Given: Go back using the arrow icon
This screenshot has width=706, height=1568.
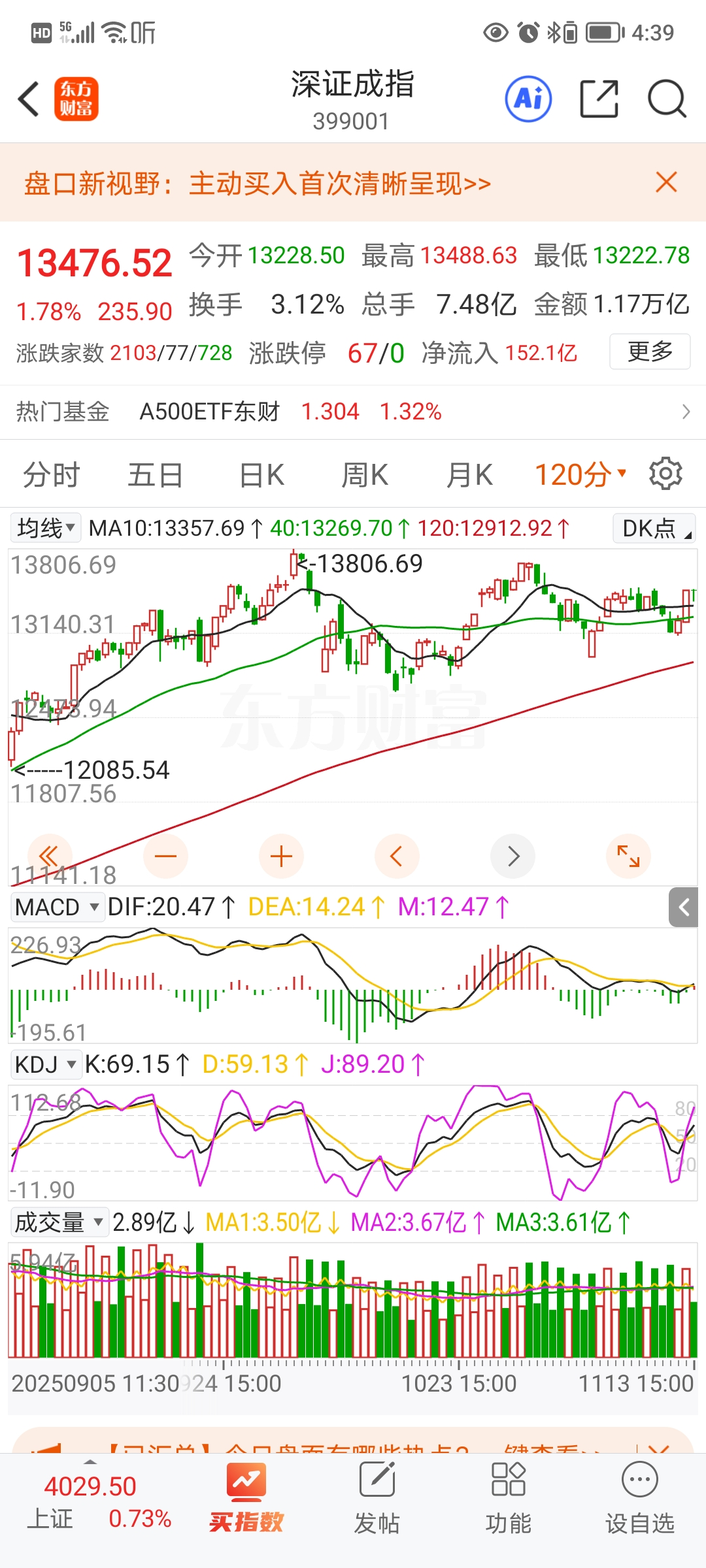Looking at the screenshot, I should [x=29, y=99].
